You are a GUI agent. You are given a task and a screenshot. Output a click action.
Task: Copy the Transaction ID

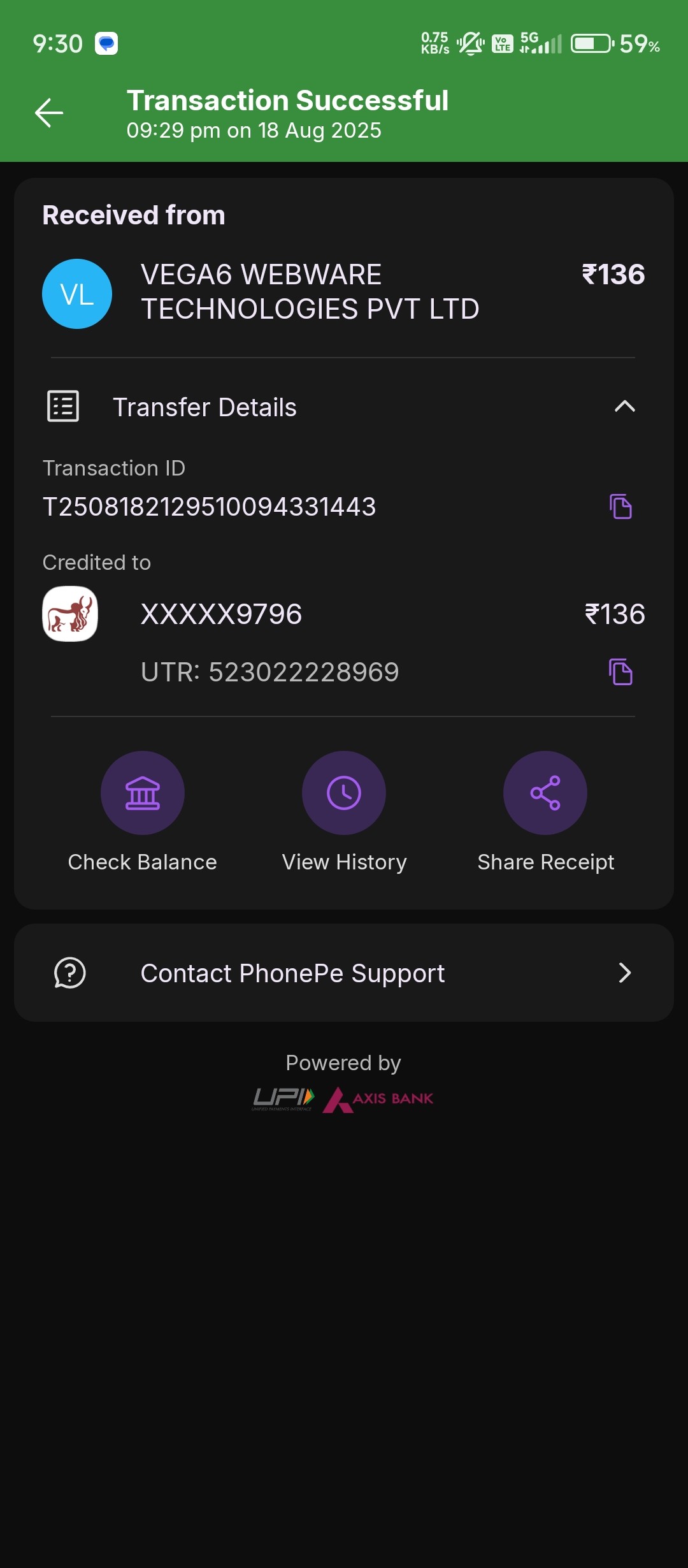click(620, 507)
